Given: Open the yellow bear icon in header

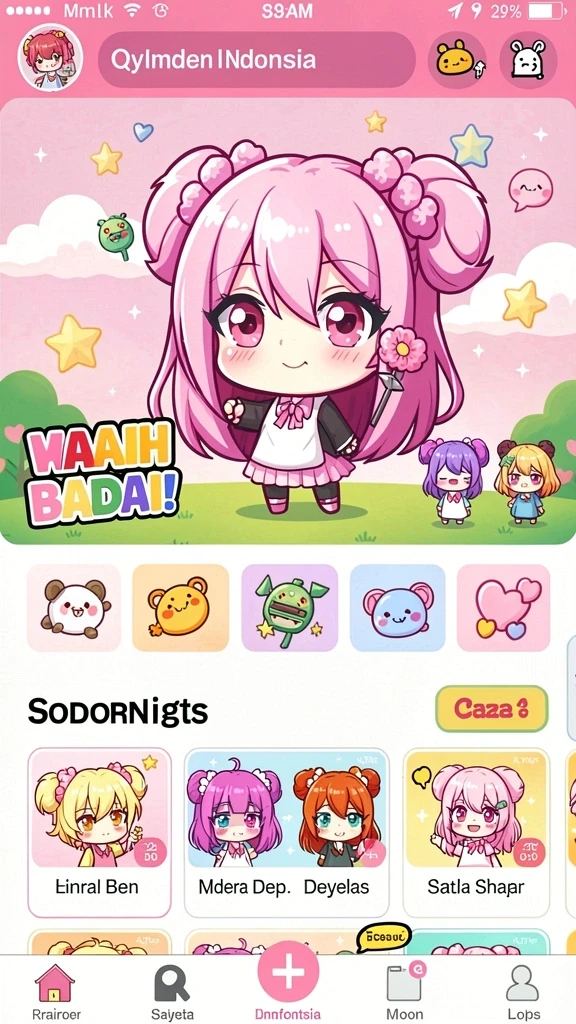Looking at the screenshot, I should (x=456, y=60).
